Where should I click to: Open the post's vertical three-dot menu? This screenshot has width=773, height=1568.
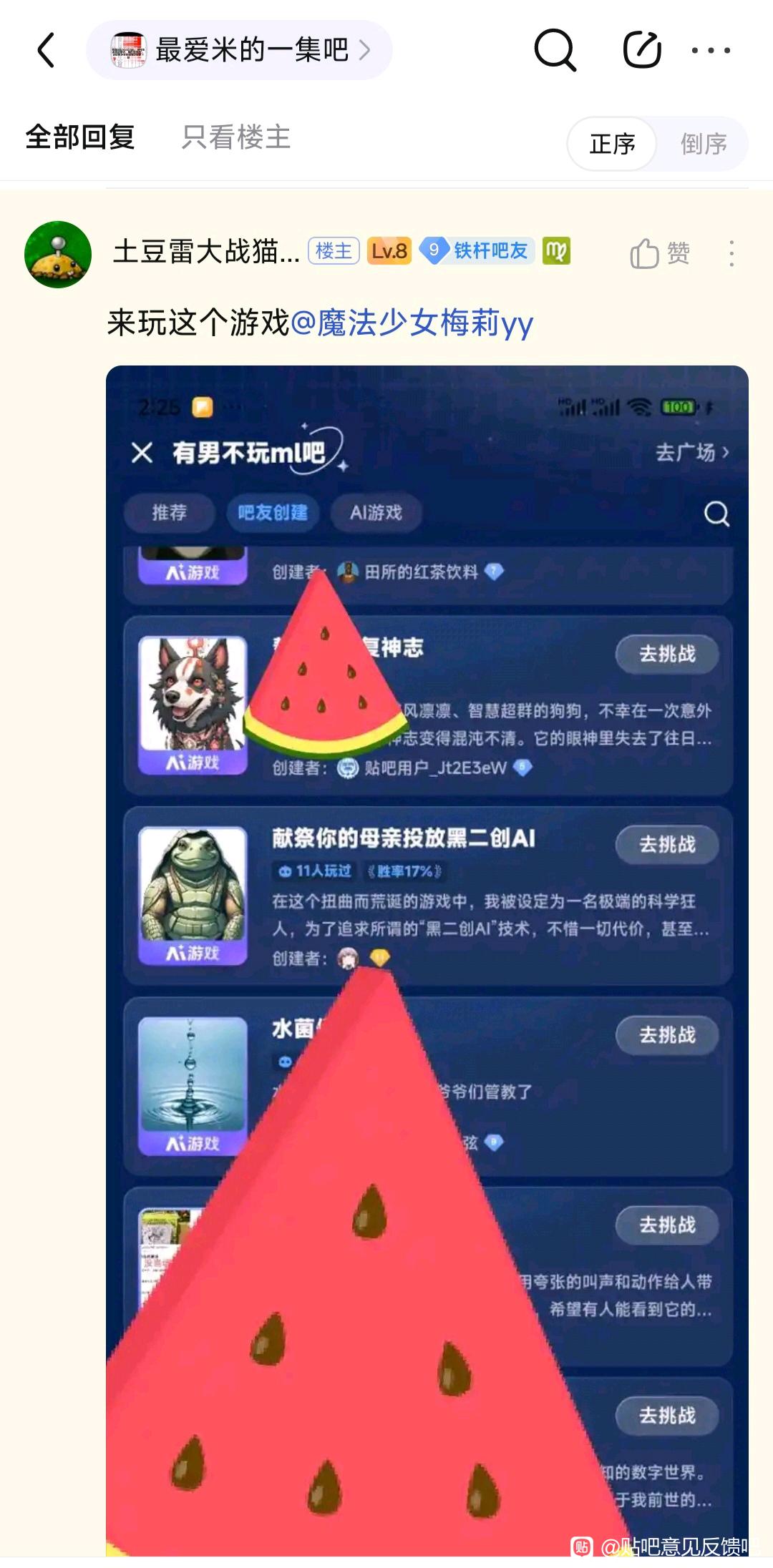click(731, 253)
